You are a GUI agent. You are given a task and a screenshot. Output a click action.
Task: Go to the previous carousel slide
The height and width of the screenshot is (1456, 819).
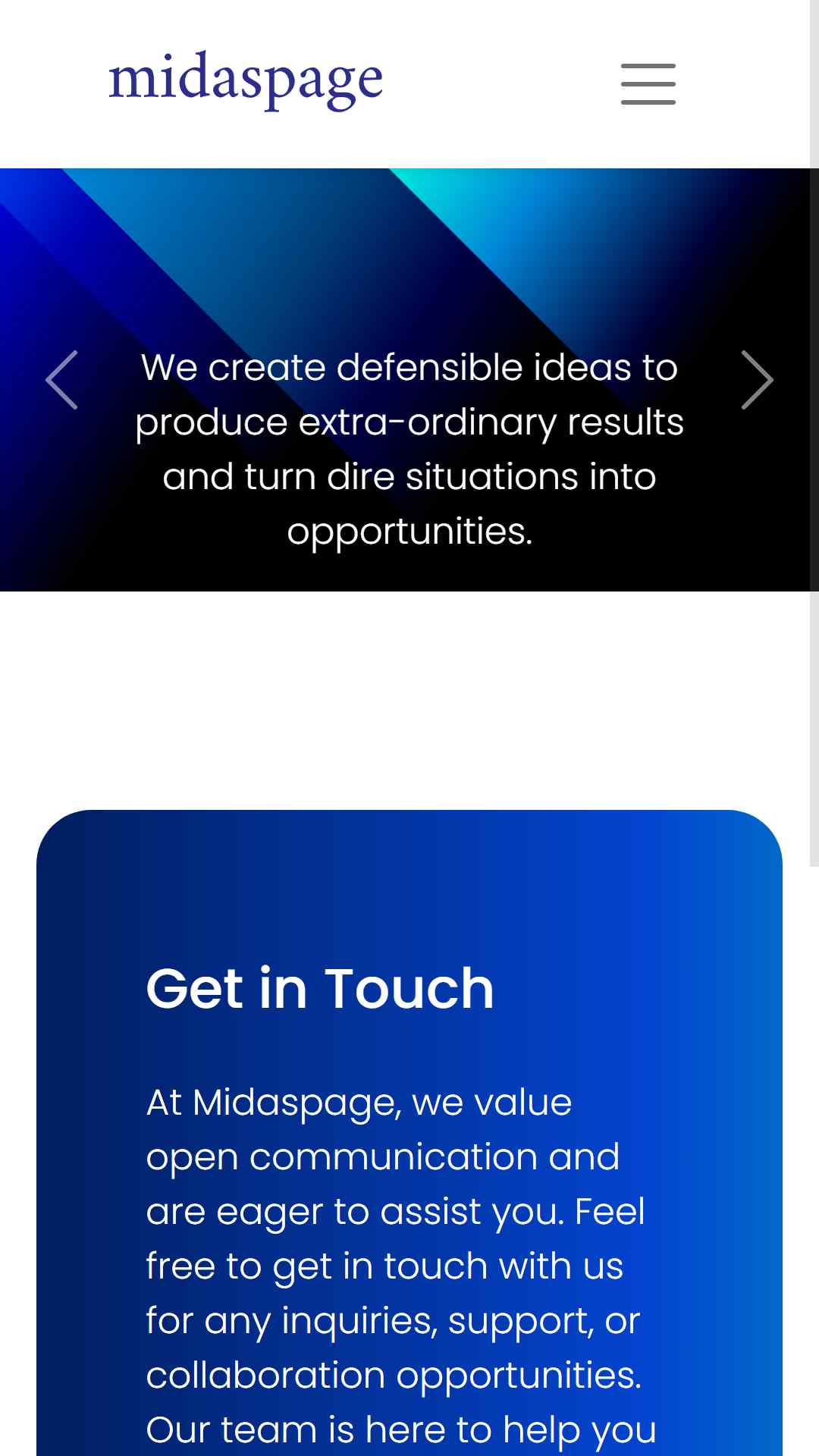coord(61,380)
